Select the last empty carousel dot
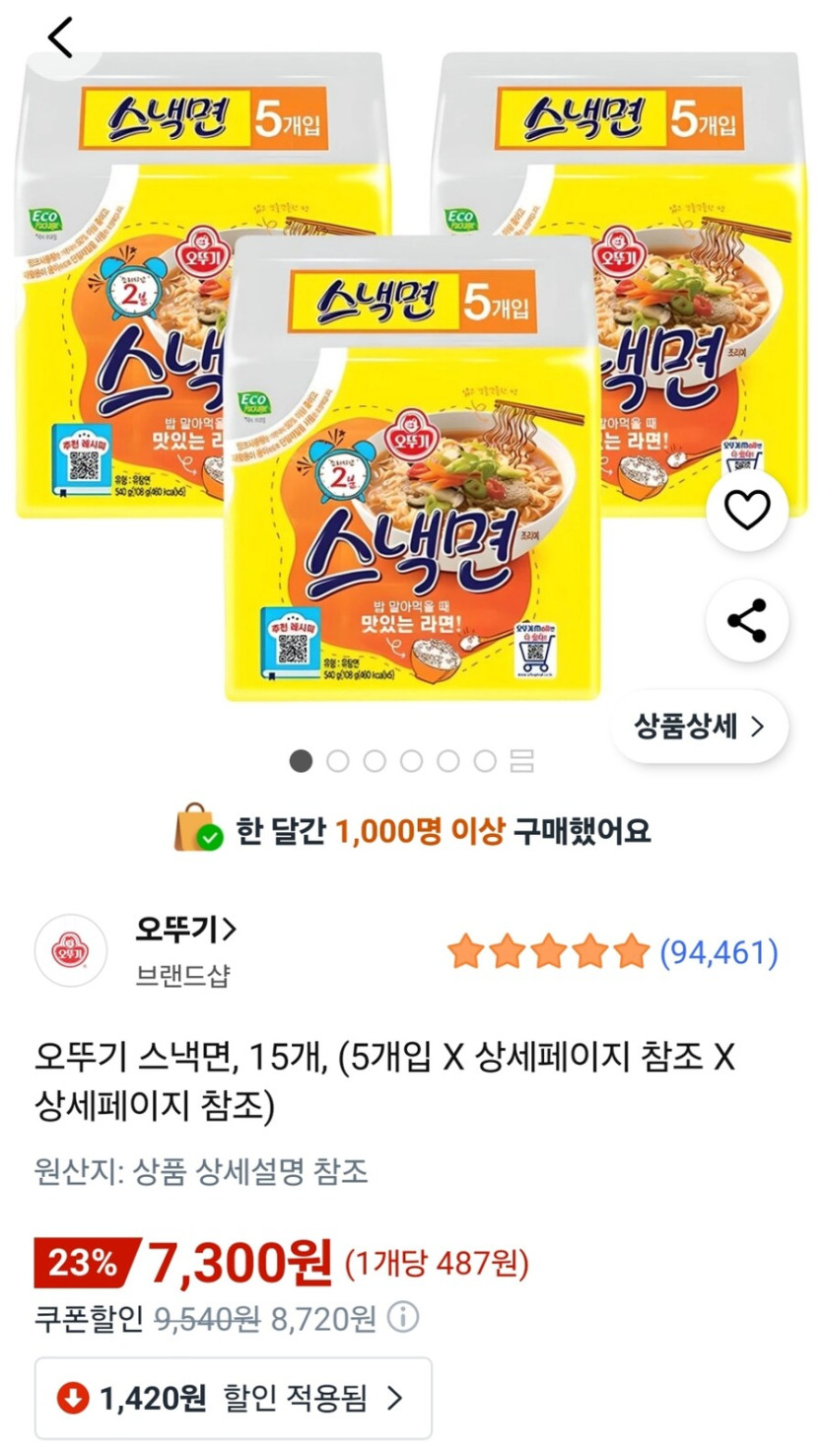Viewport: 823px width, 1456px height. [482, 761]
